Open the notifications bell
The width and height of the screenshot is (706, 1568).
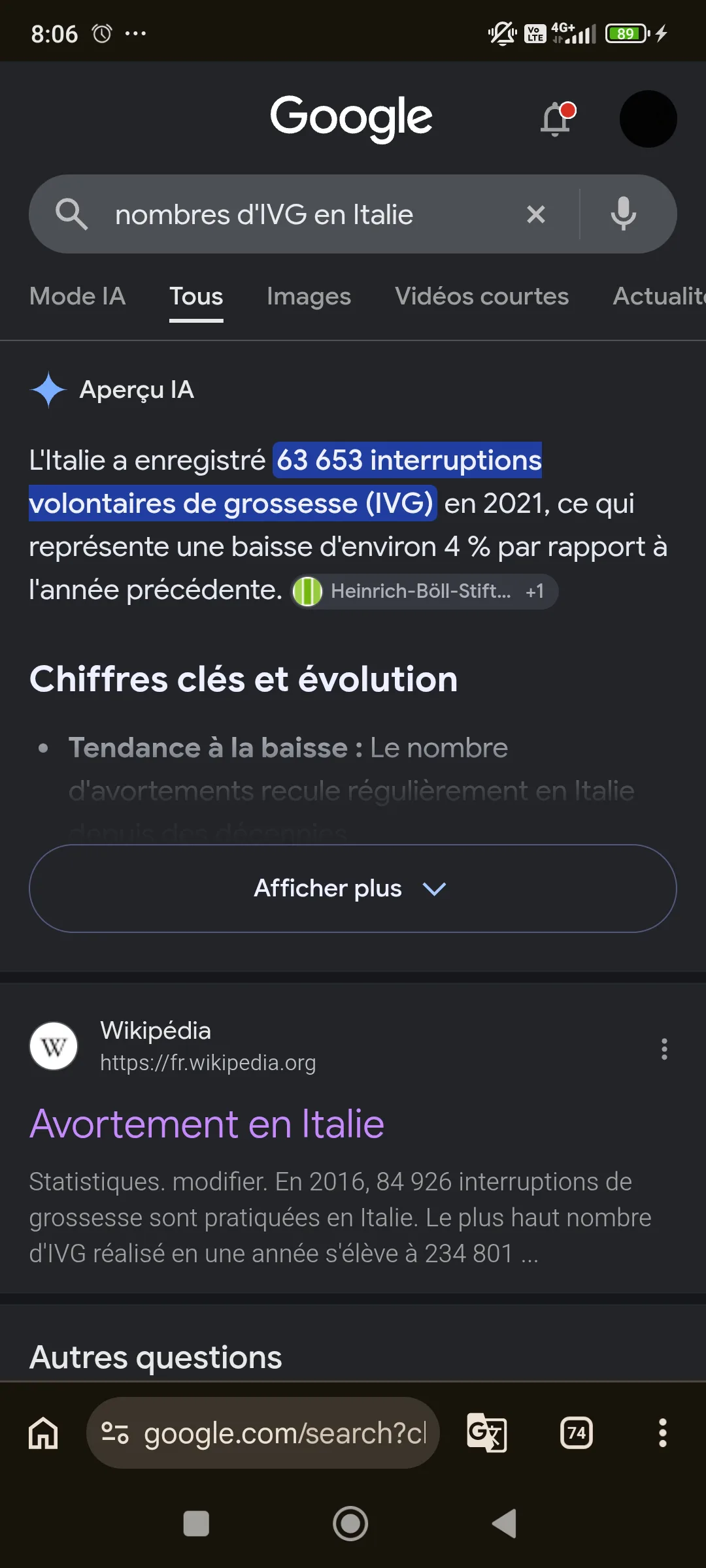pos(557,119)
